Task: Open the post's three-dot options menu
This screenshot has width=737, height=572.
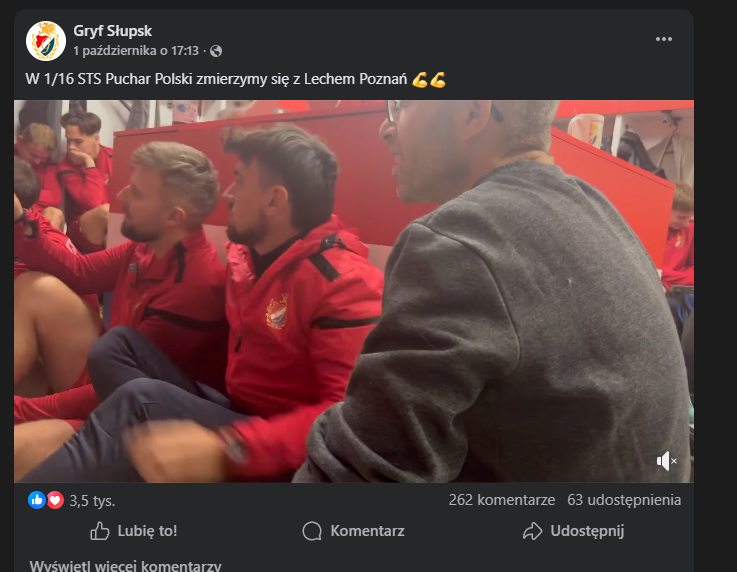Action: click(664, 39)
